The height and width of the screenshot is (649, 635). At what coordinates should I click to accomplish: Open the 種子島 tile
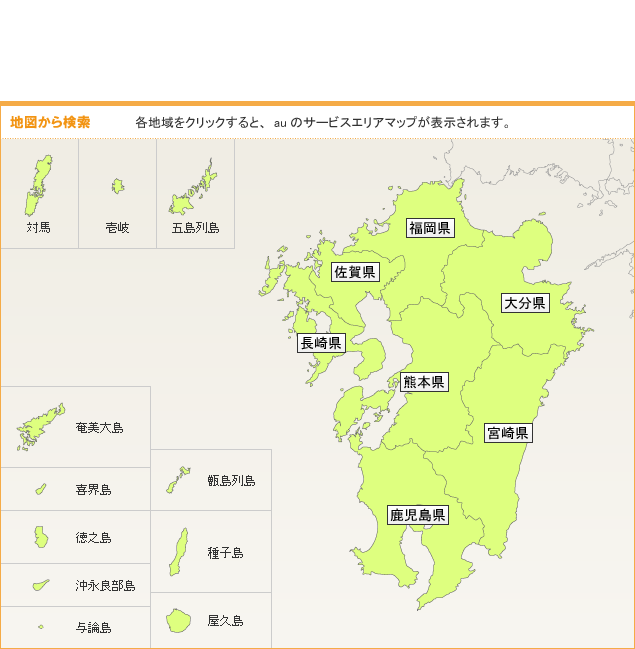(x=211, y=552)
